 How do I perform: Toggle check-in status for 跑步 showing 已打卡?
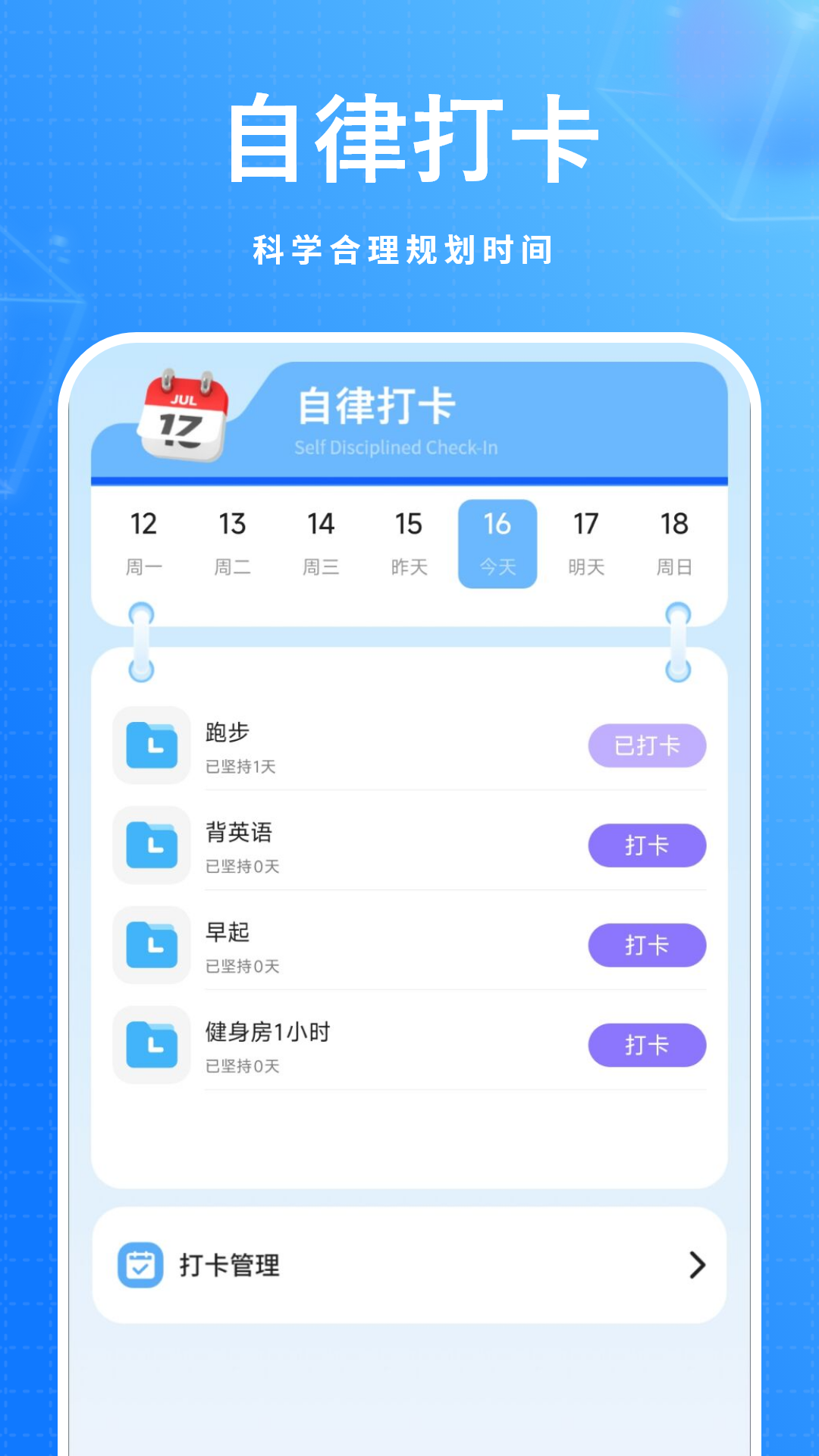point(647,746)
